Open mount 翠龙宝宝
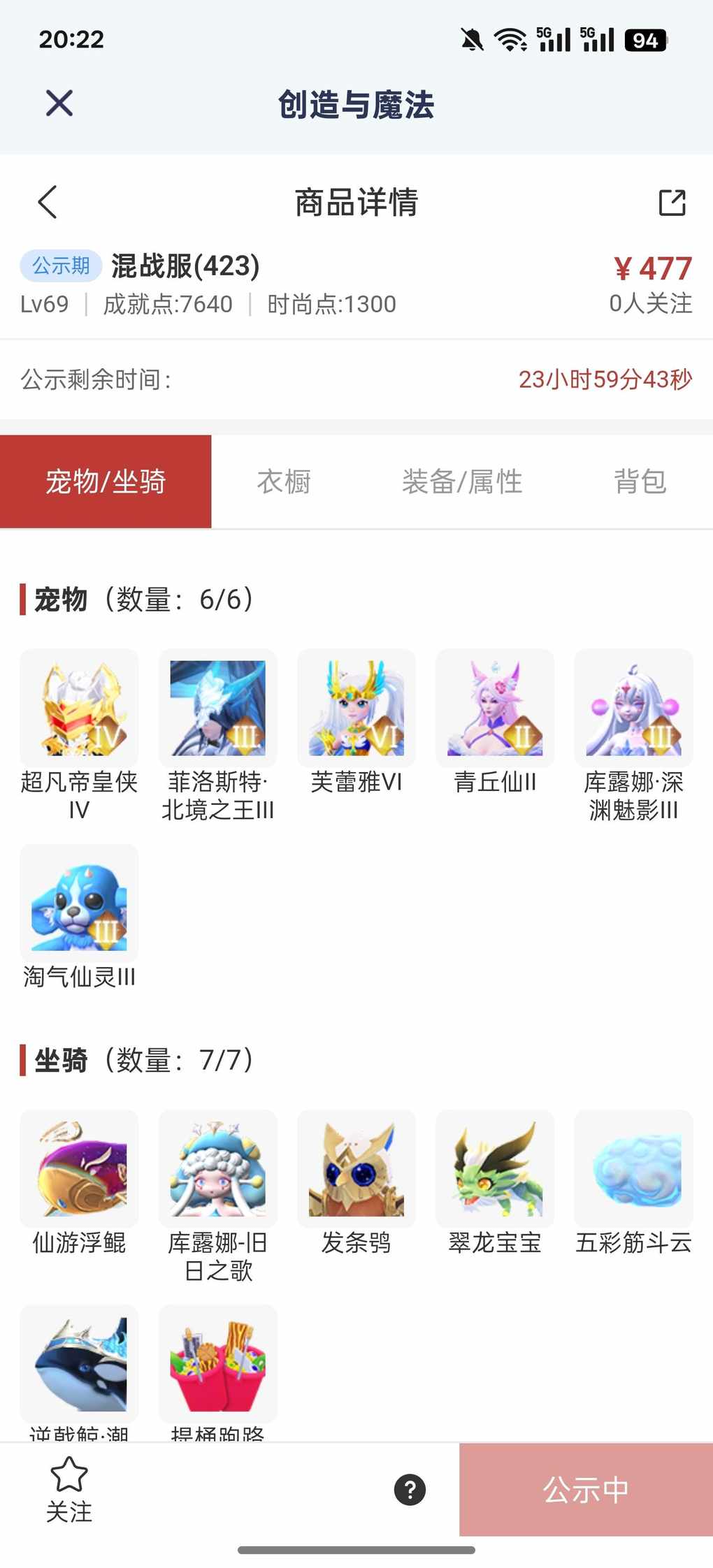Image resolution: width=713 pixels, height=1568 pixels. coord(495,1168)
